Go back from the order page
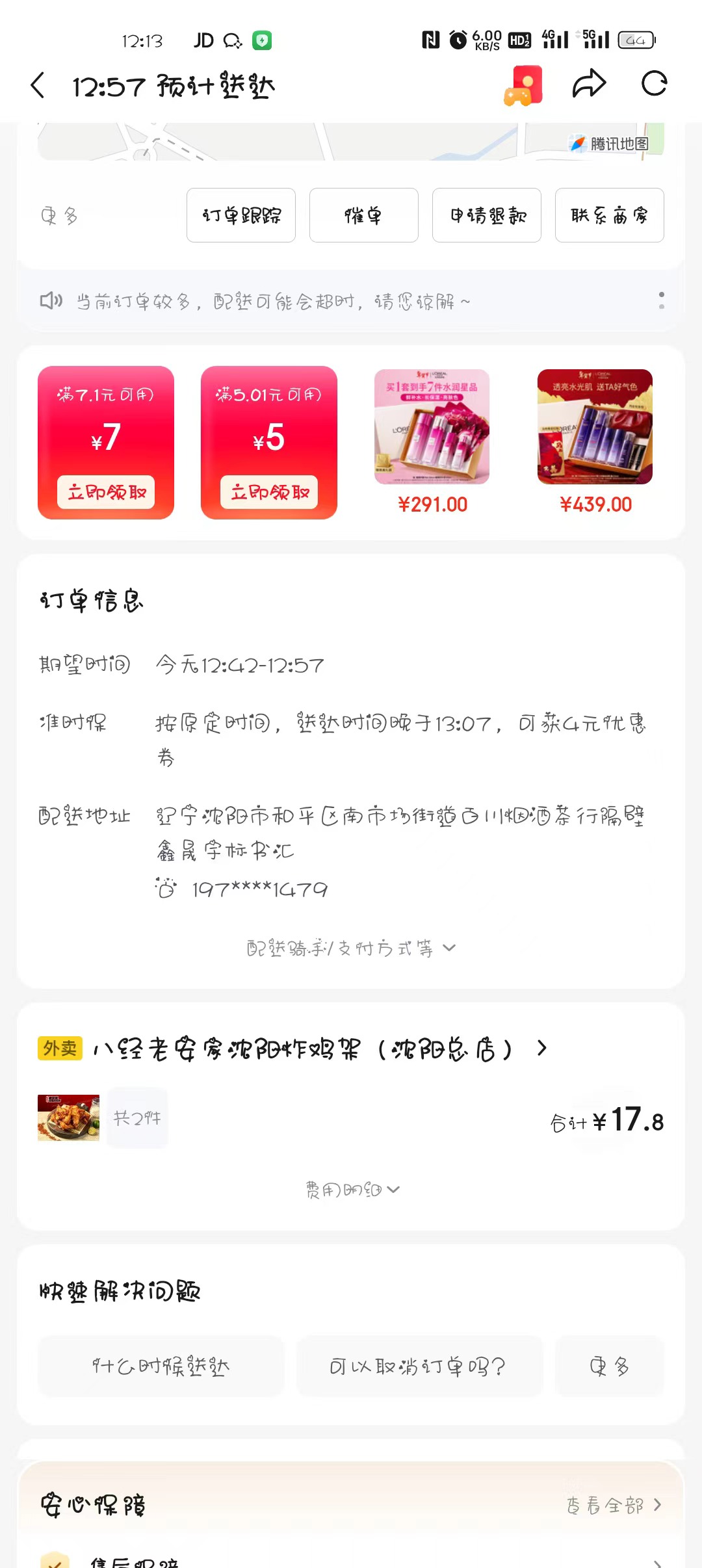Image resolution: width=702 pixels, height=1568 pixels. pos(38,86)
